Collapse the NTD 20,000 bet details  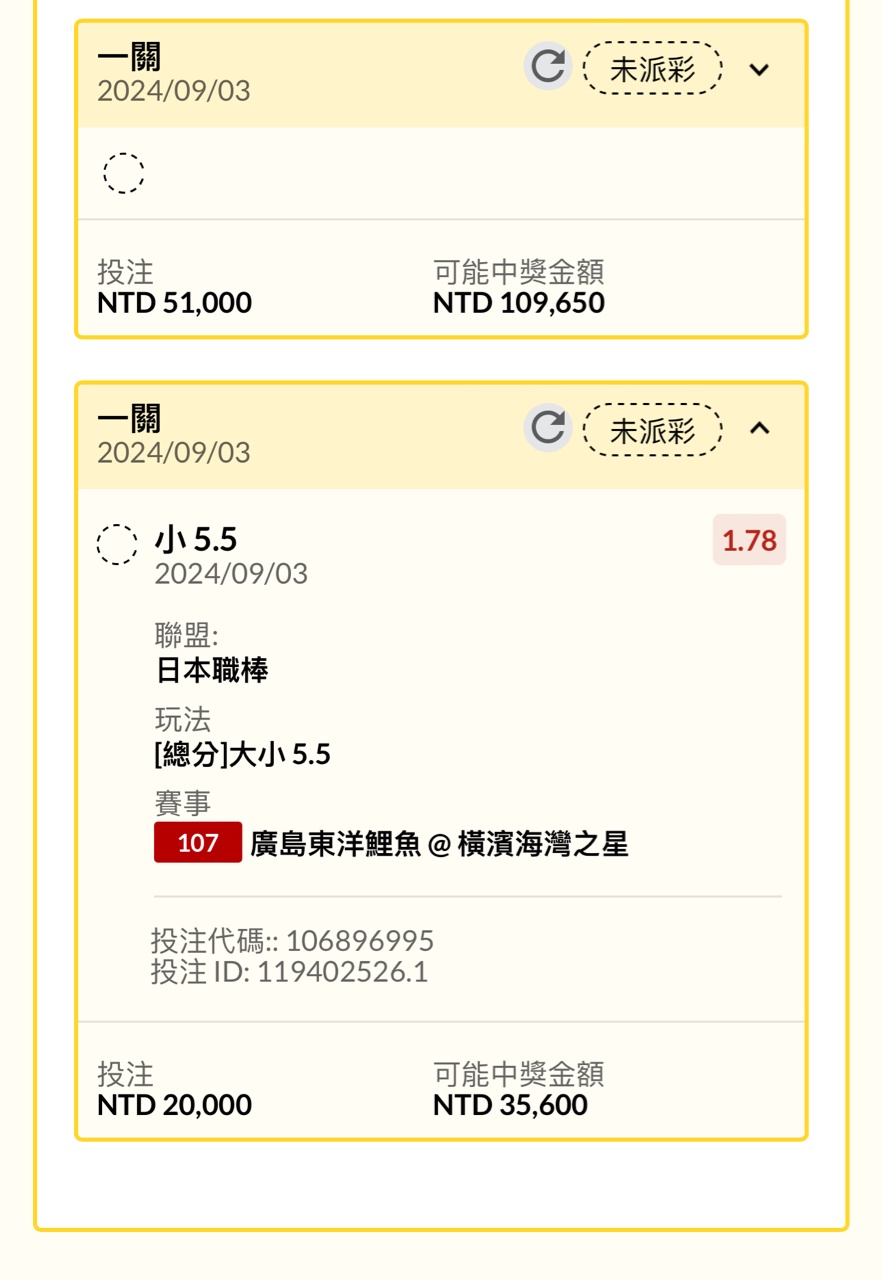pos(760,428)
